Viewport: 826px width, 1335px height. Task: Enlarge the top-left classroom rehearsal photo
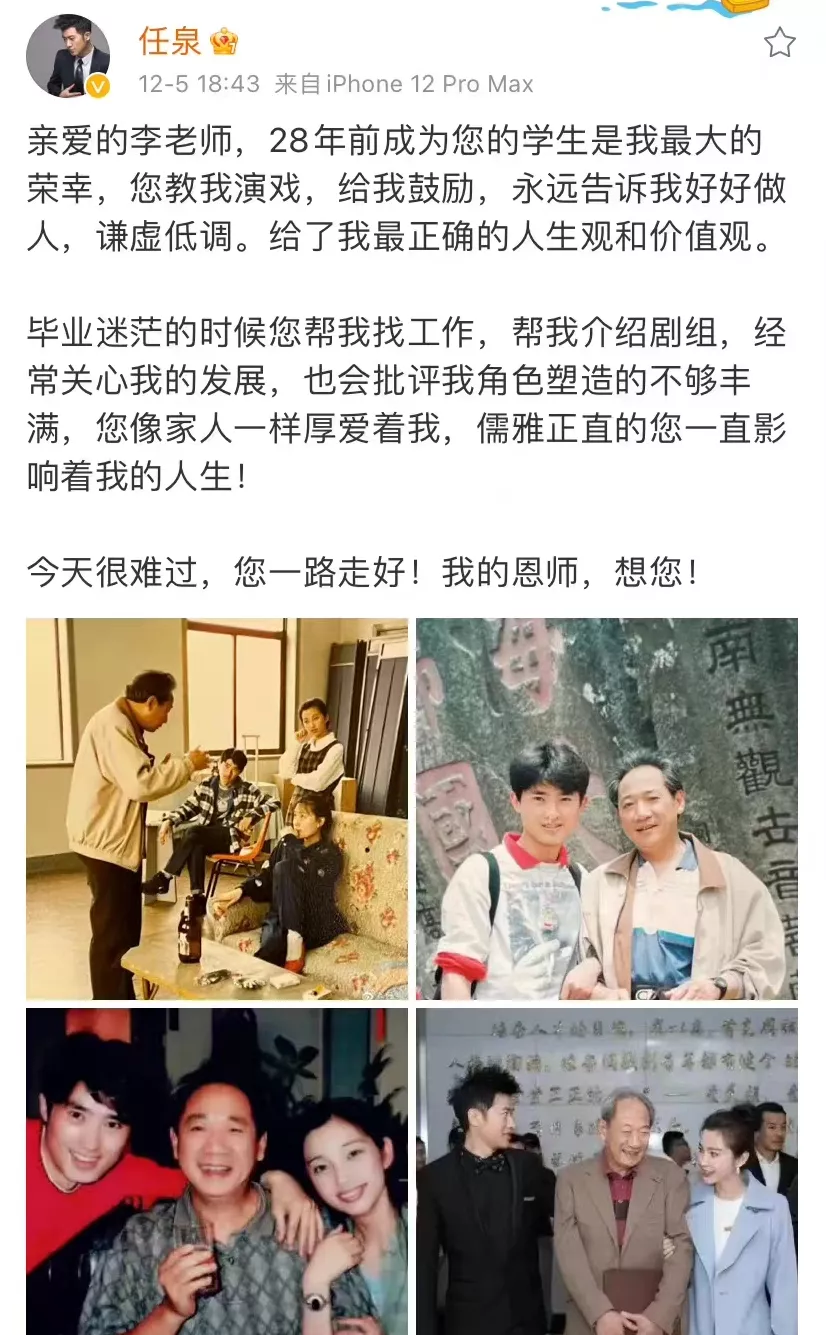click(x=216, y=812)
